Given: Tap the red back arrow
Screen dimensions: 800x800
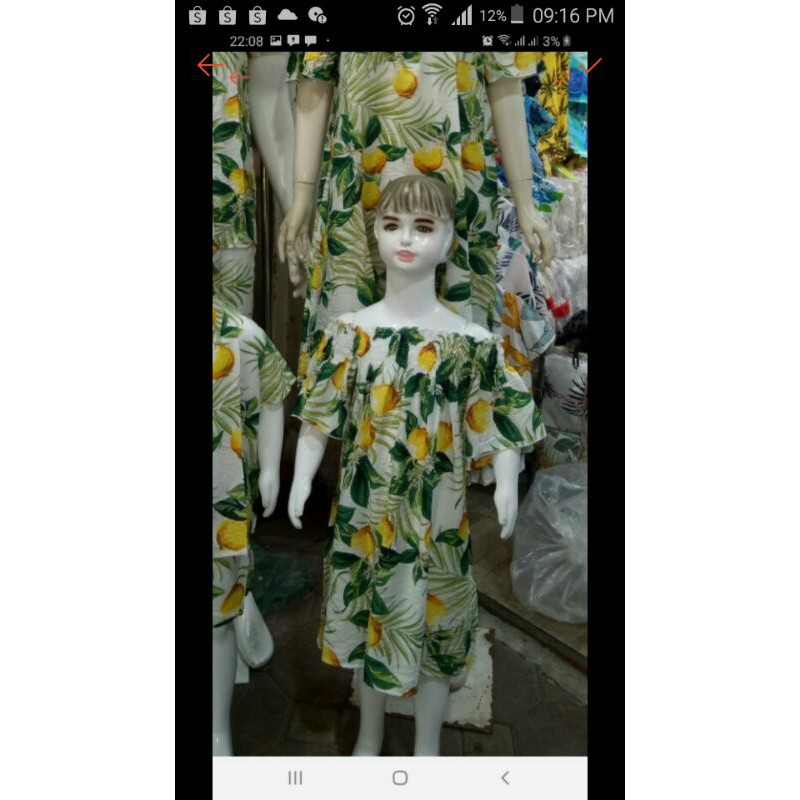Looking at the screenshot, I should tap(210, 66).
